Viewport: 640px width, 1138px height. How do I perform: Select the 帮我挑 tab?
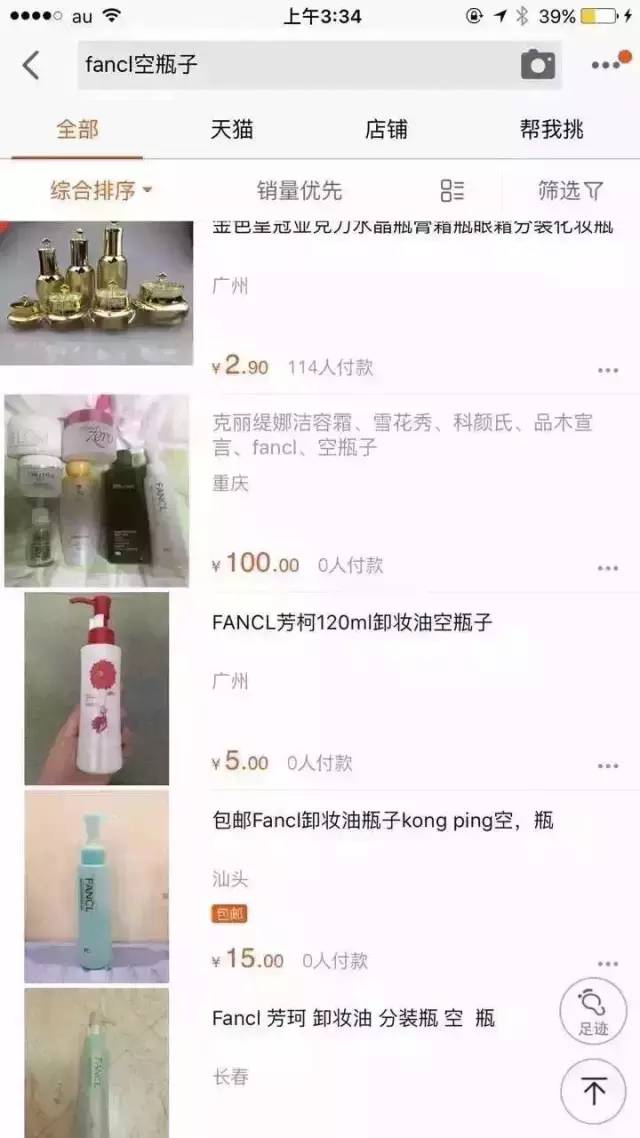click(x=551, y=129)
